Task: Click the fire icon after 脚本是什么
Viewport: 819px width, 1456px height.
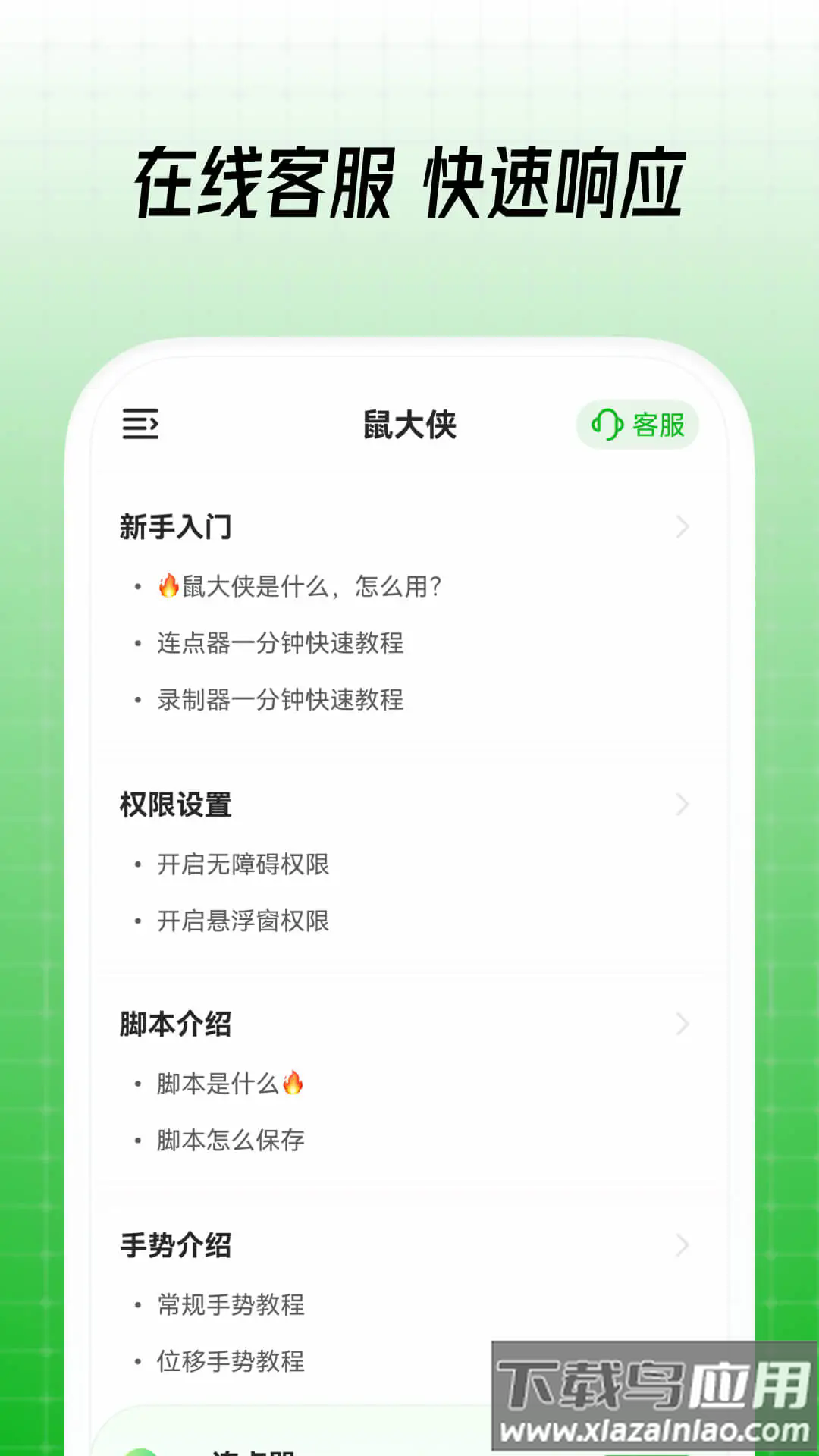Action: [x=292, y=1083]
